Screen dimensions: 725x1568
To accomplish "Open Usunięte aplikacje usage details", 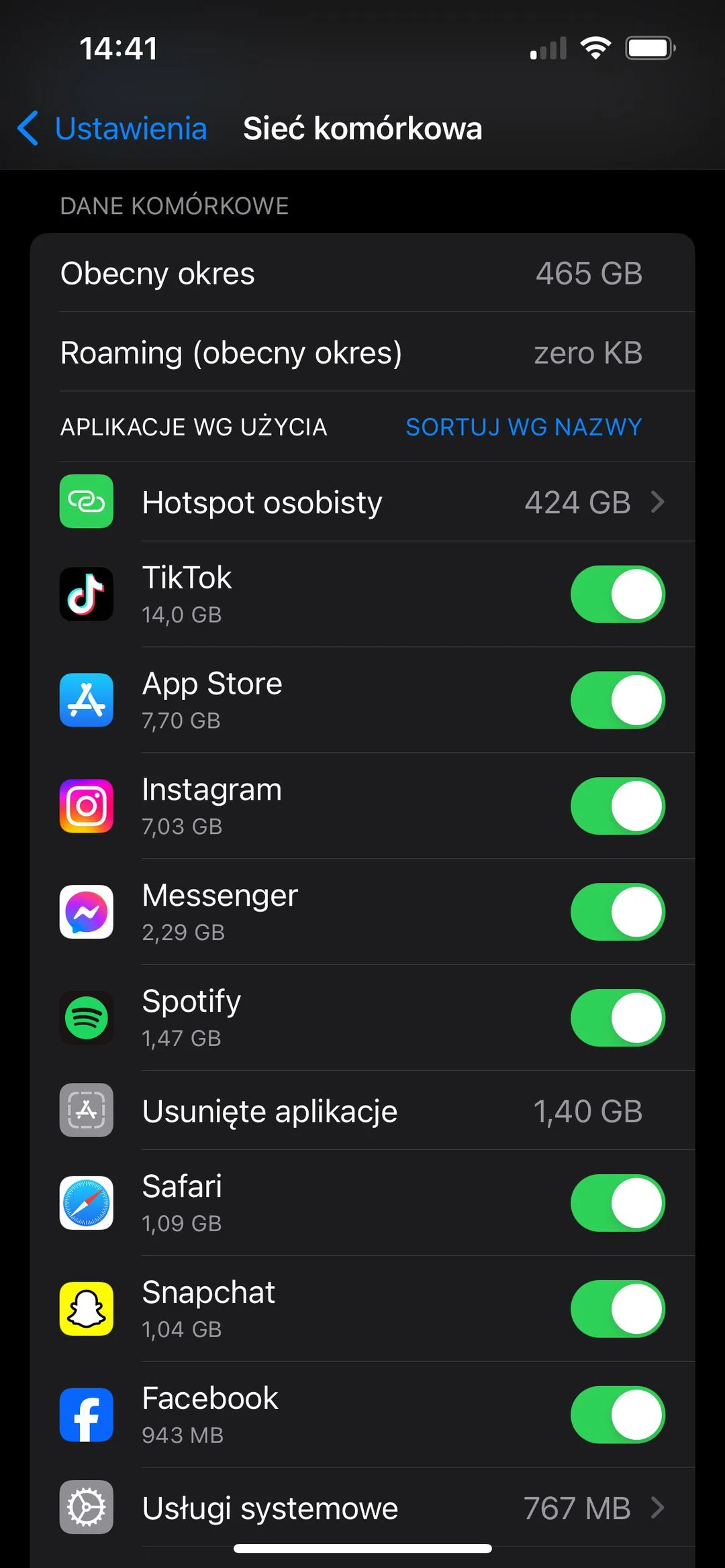I will [403, 1110].
